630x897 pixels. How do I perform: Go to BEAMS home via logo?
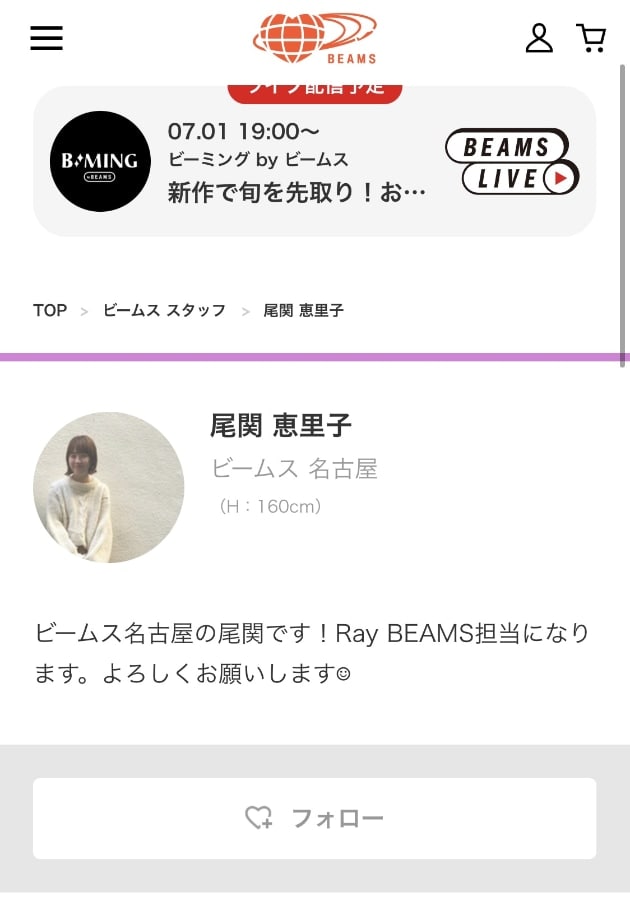[x=315, y=38]
